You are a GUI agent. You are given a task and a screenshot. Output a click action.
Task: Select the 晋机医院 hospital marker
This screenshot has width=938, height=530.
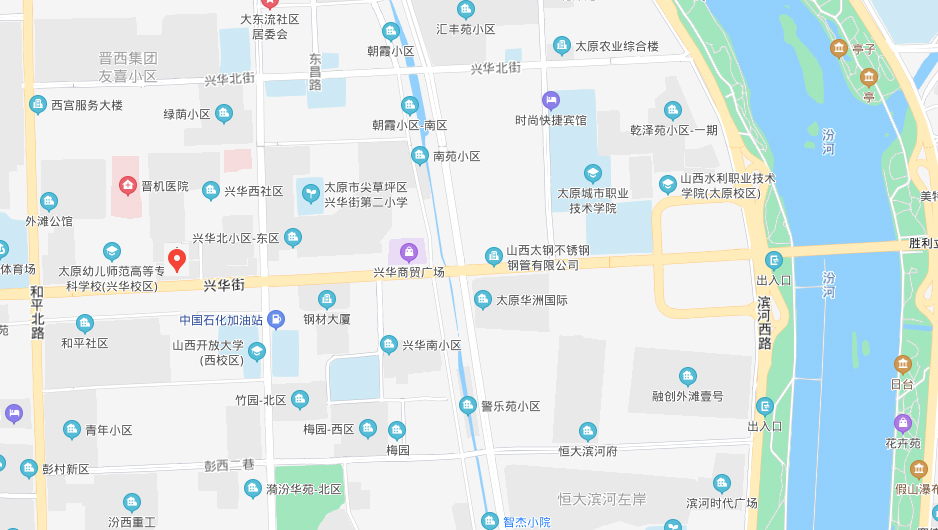pyautogui.click(x=127, y=185)
